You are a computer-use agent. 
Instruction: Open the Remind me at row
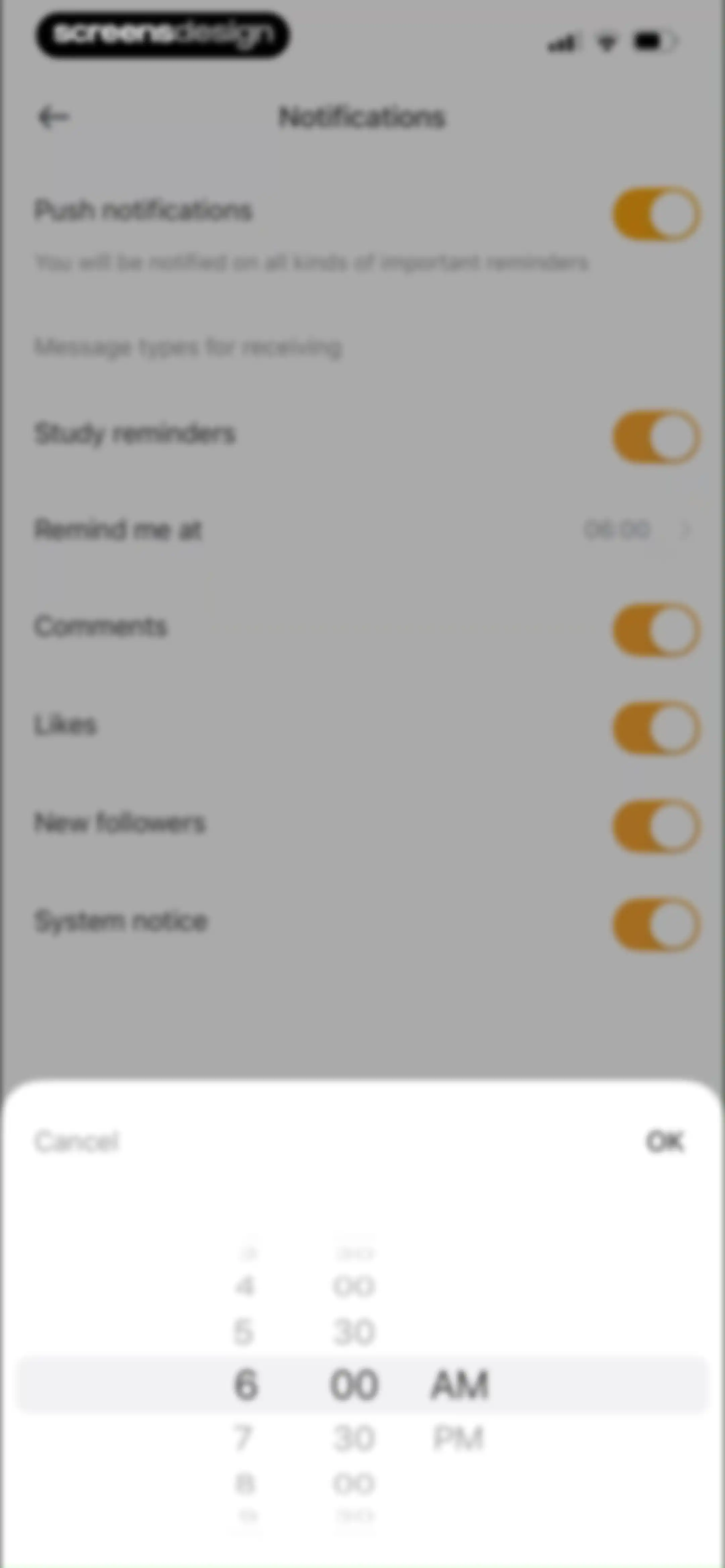[362, 530]
